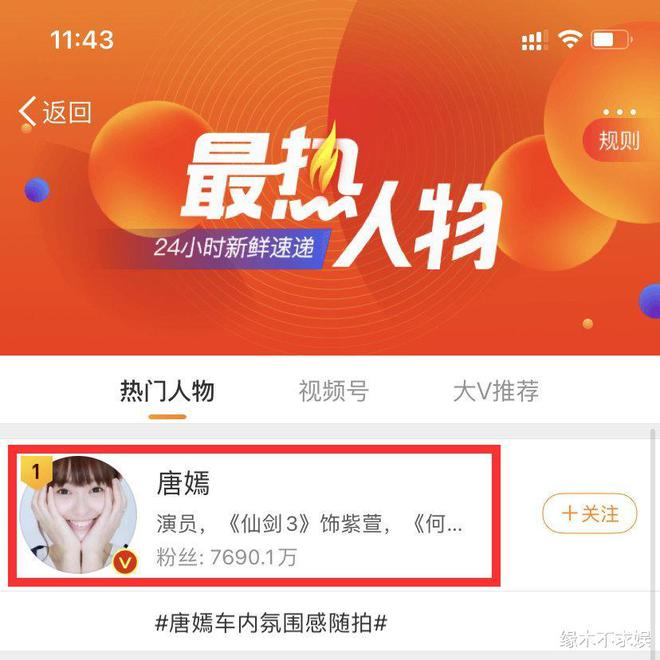Switch to the 大V推荐 tab

click(x=495, y=390)
